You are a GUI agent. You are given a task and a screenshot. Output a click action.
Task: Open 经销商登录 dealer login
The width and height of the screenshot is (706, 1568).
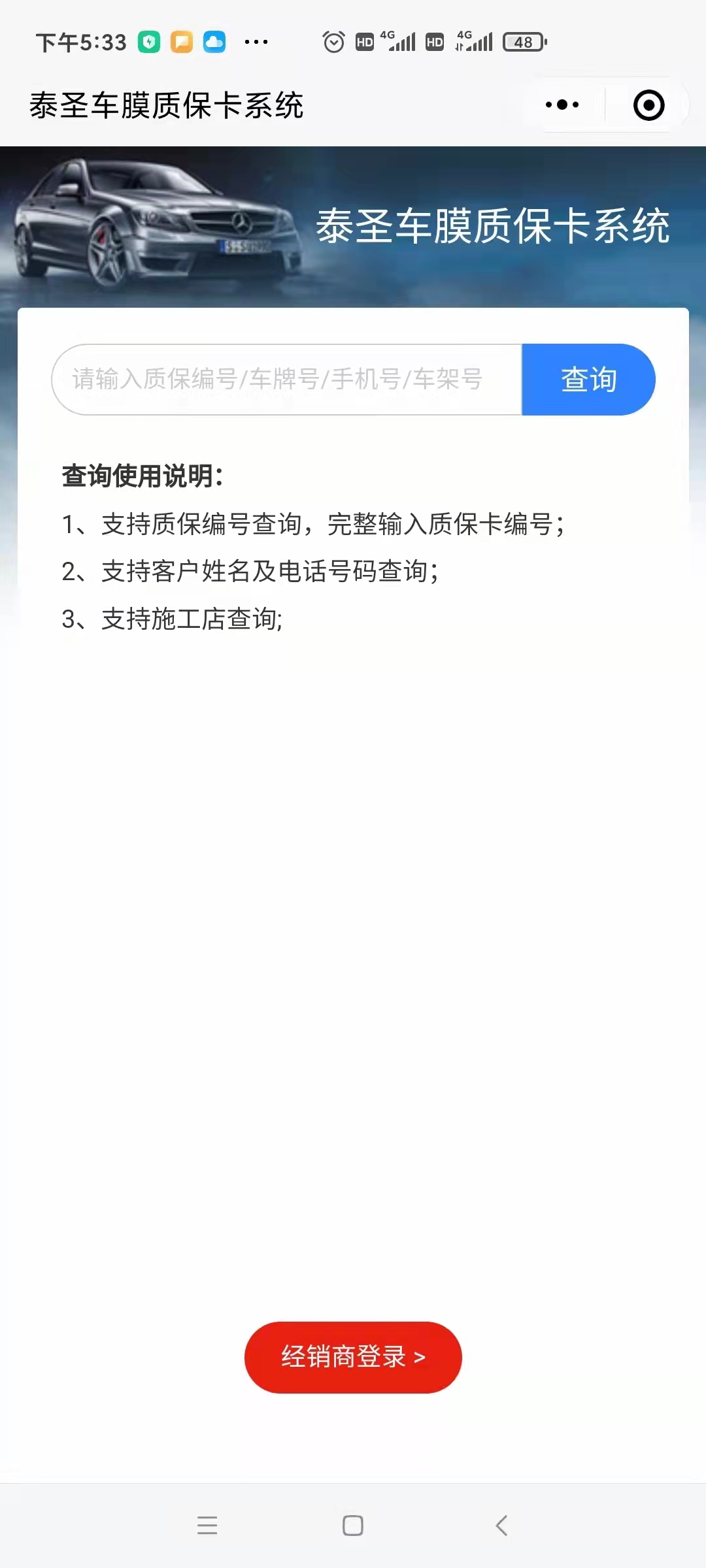click(353, 1357)
